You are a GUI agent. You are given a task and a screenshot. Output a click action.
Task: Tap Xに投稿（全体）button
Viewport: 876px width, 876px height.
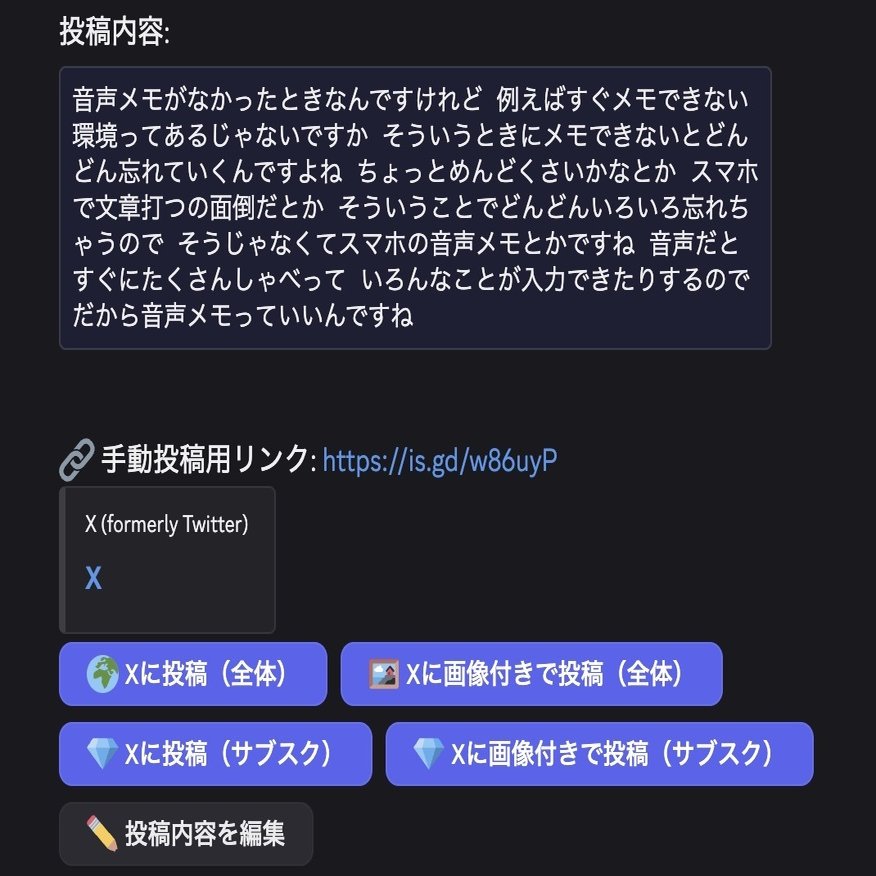coord(193,674)
